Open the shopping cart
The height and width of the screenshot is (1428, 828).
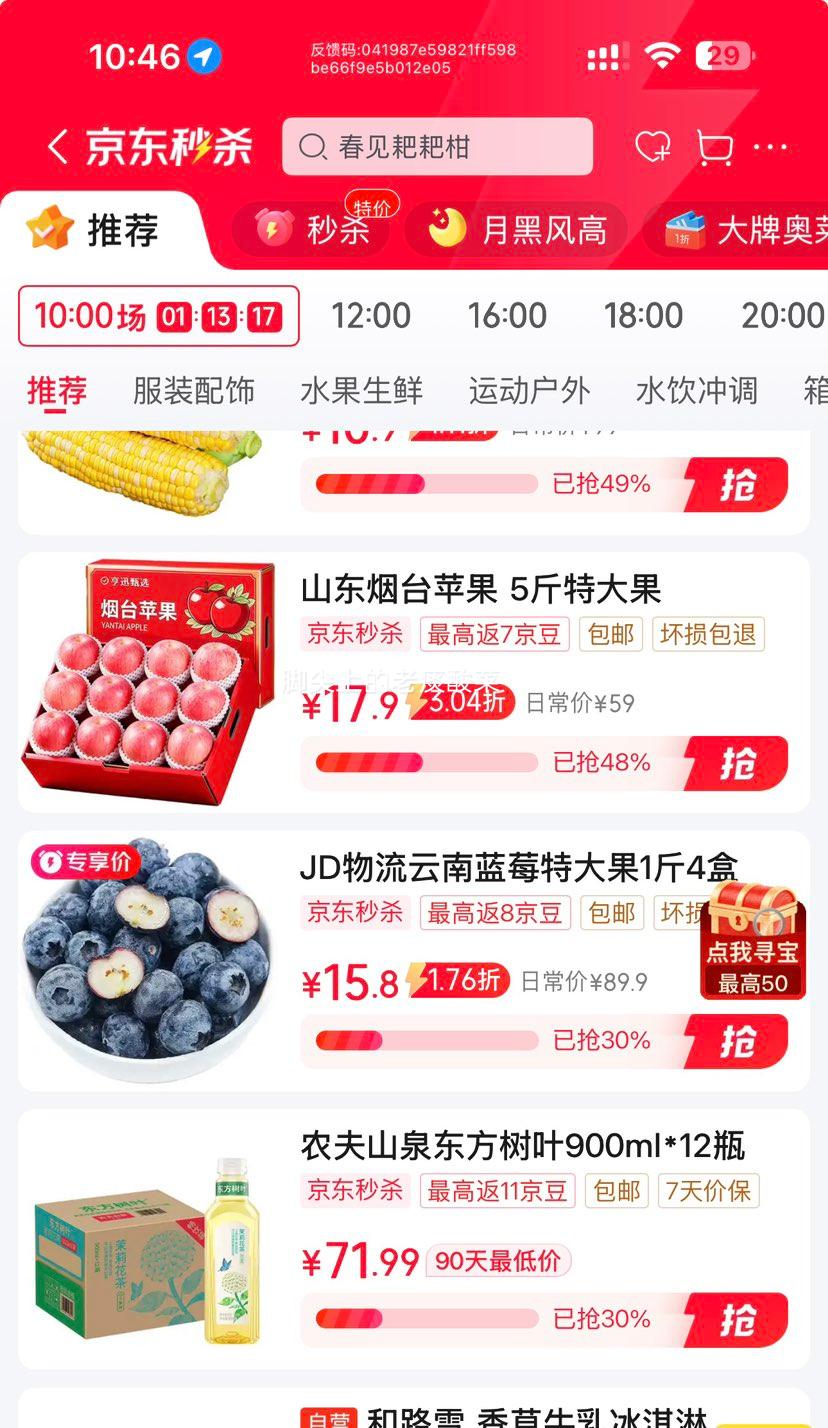pyautogui.click(x=714, y=147)
